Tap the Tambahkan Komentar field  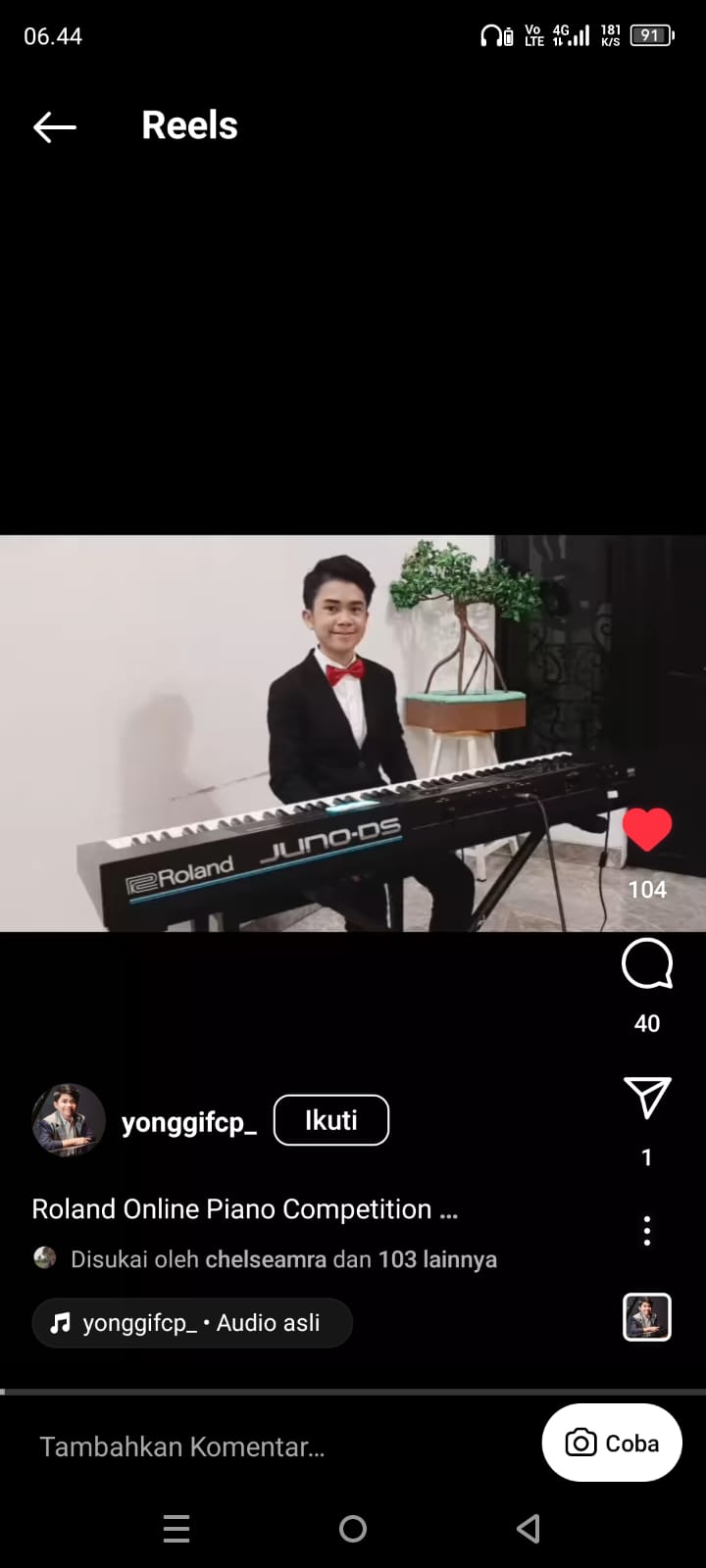click(182, 1446)
